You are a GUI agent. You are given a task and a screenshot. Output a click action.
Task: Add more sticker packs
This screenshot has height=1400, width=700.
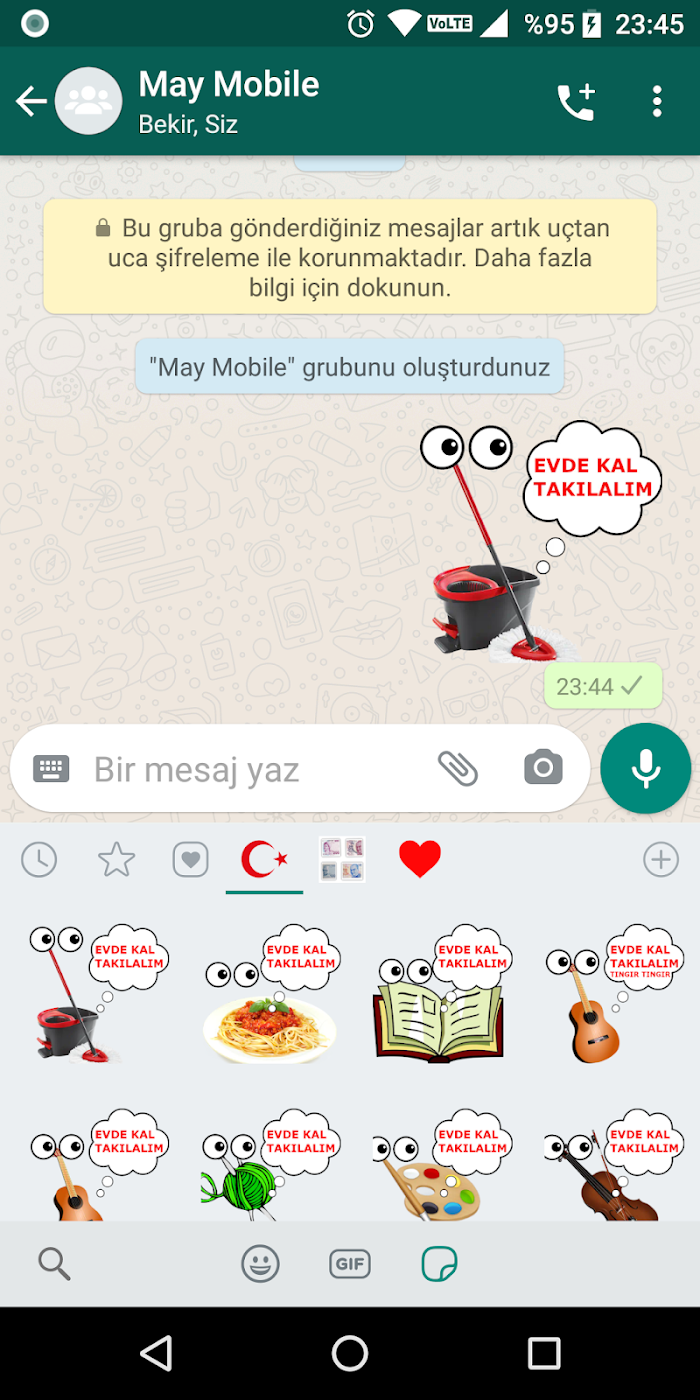pyautogui.click(x=660, y=859)
